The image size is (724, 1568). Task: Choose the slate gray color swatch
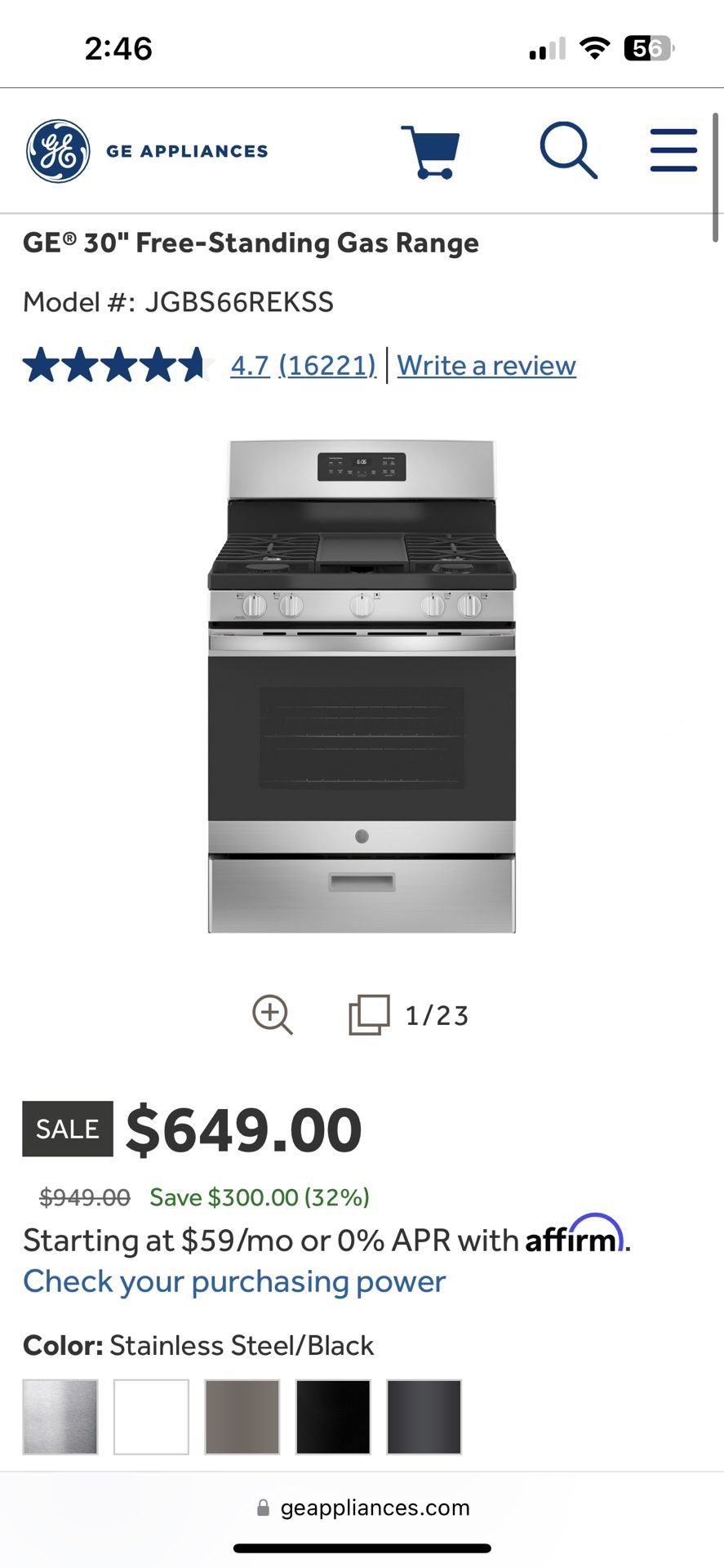(x=242, y=1417)
